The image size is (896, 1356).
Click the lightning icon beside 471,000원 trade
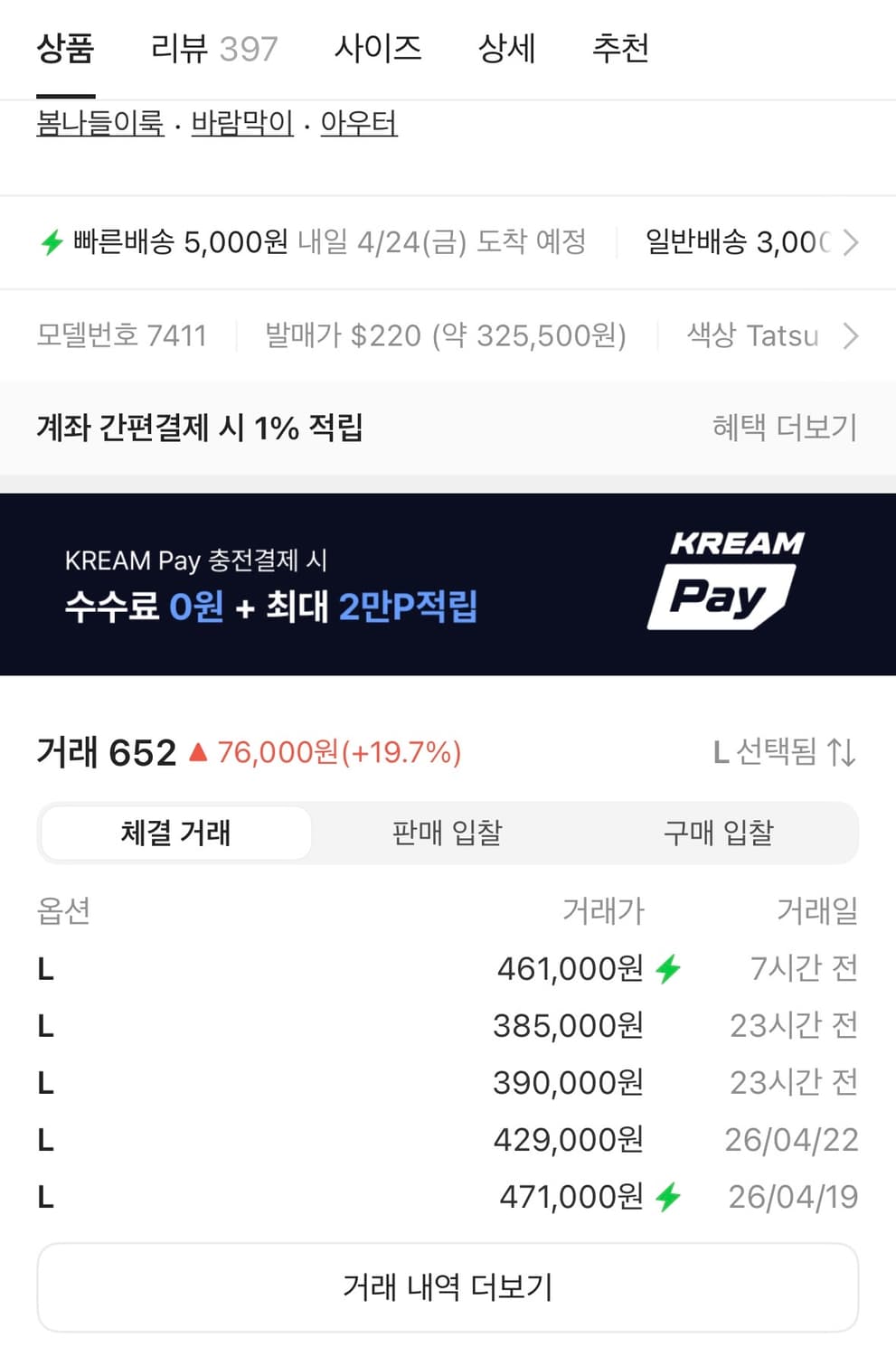[x=669, y=1196]
